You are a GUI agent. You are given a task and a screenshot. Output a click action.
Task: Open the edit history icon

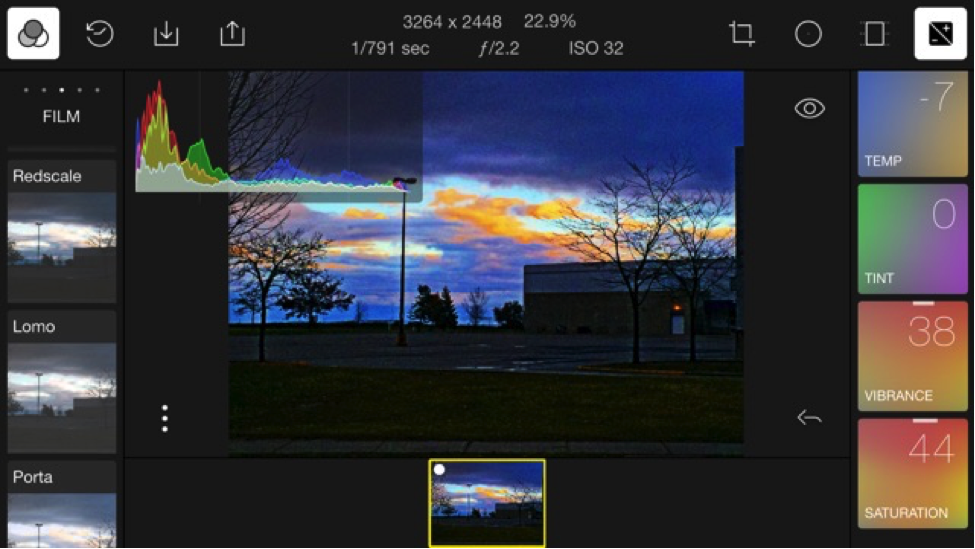click(99, 34)
